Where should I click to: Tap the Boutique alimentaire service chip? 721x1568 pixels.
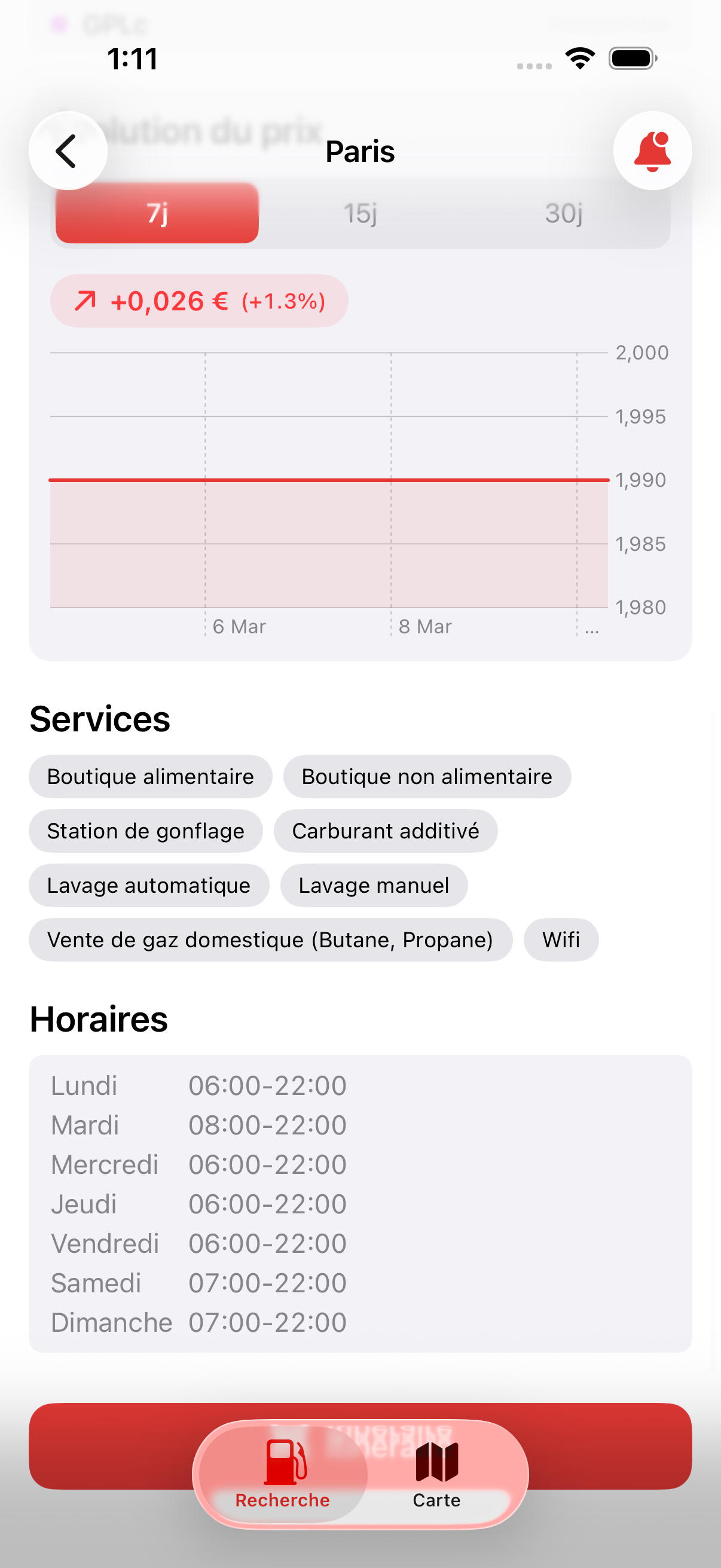[149, 776]
